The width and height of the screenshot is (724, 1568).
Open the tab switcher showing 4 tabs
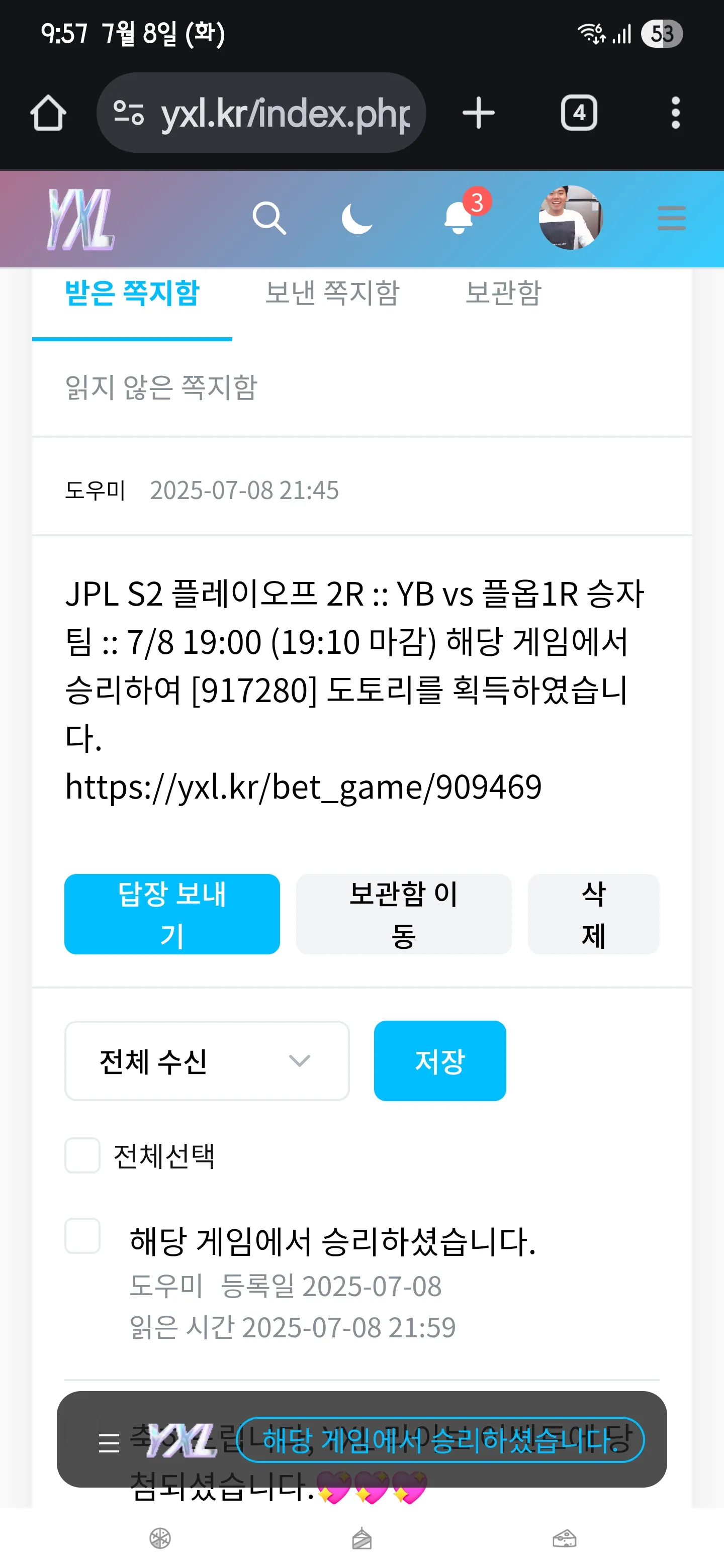[579, 113]
